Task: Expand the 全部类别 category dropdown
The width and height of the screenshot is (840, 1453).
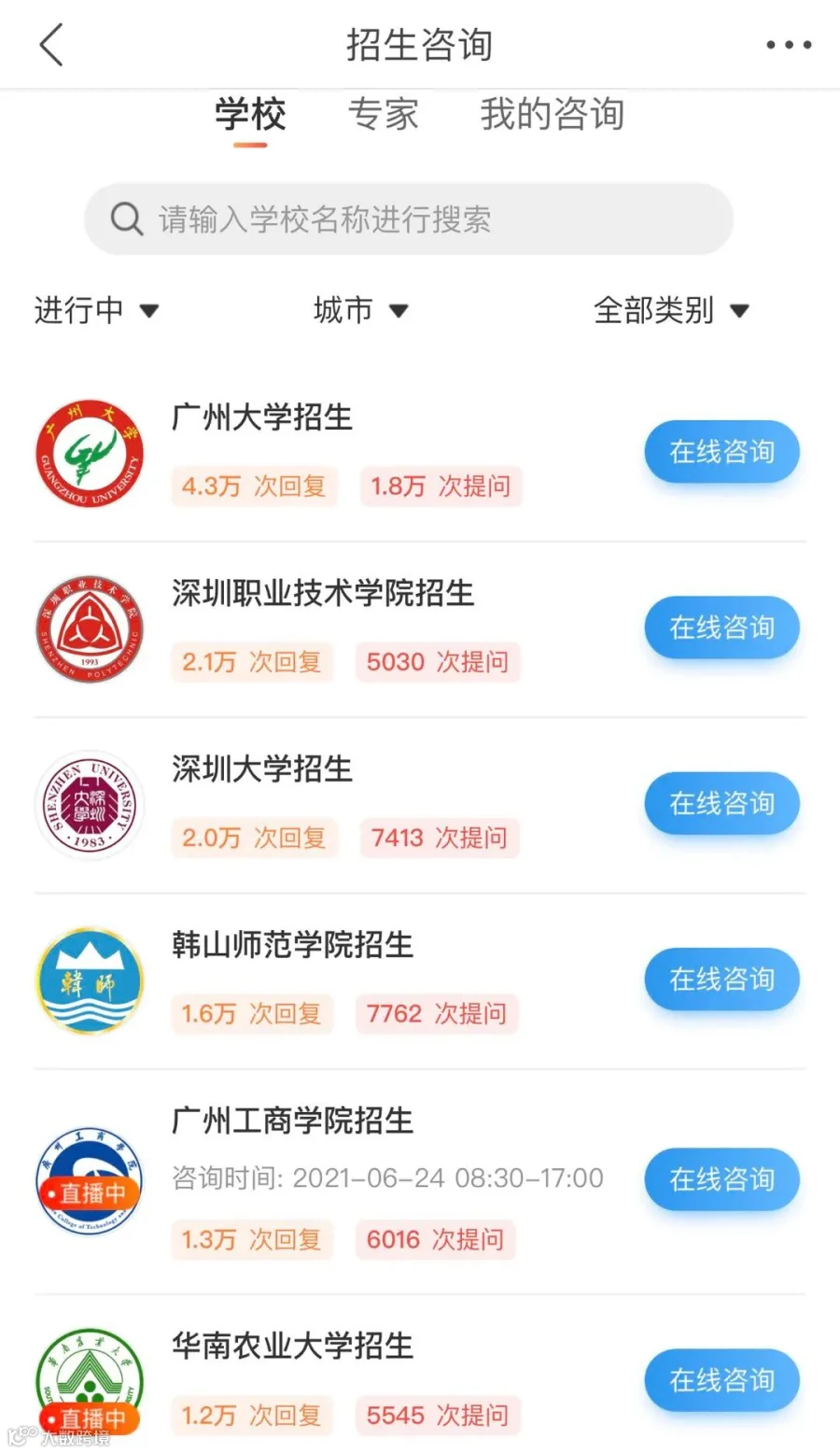Action: tap(671, 310)
